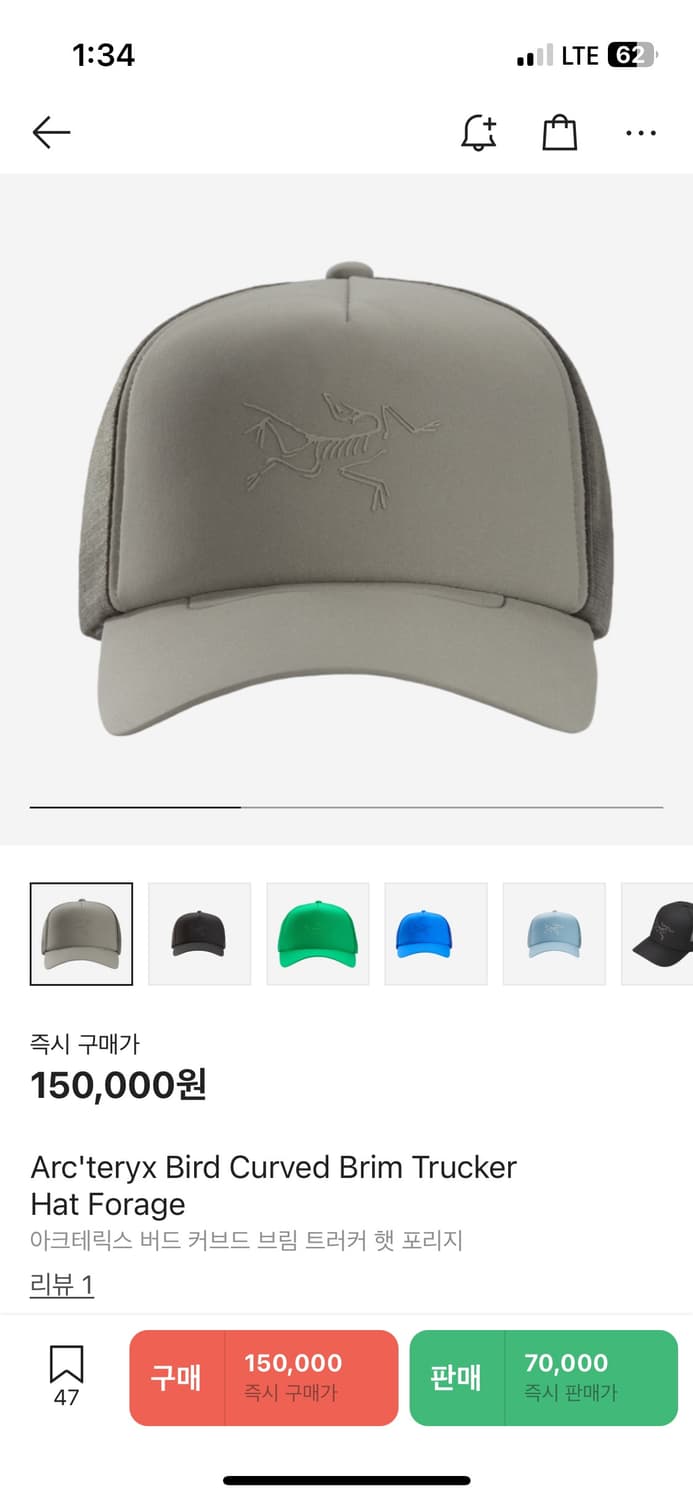The width and height of the screenshot is (693, 1500).
Task: Set a price alert with the bell icon
Action: click(479, 133)
